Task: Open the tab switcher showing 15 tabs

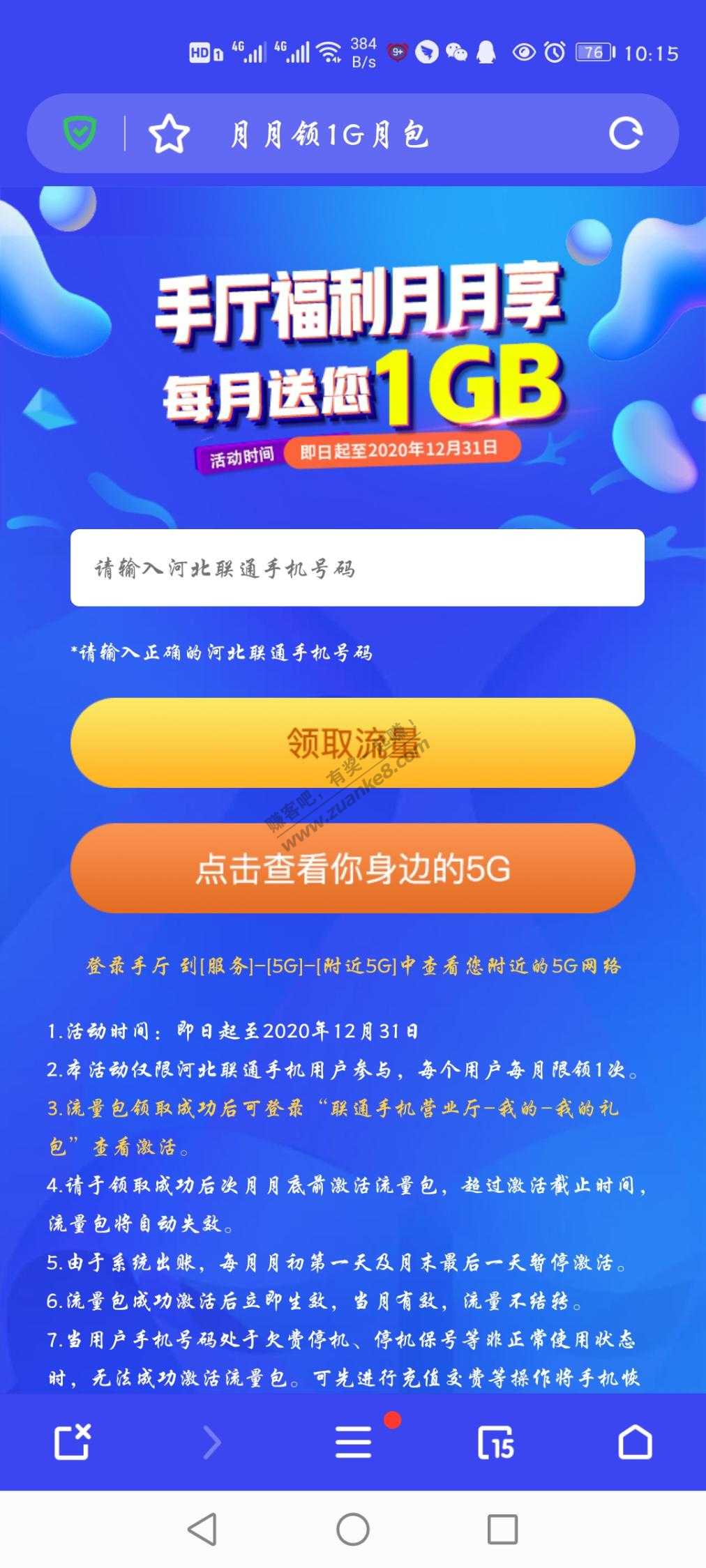Action: (495, 1442)
